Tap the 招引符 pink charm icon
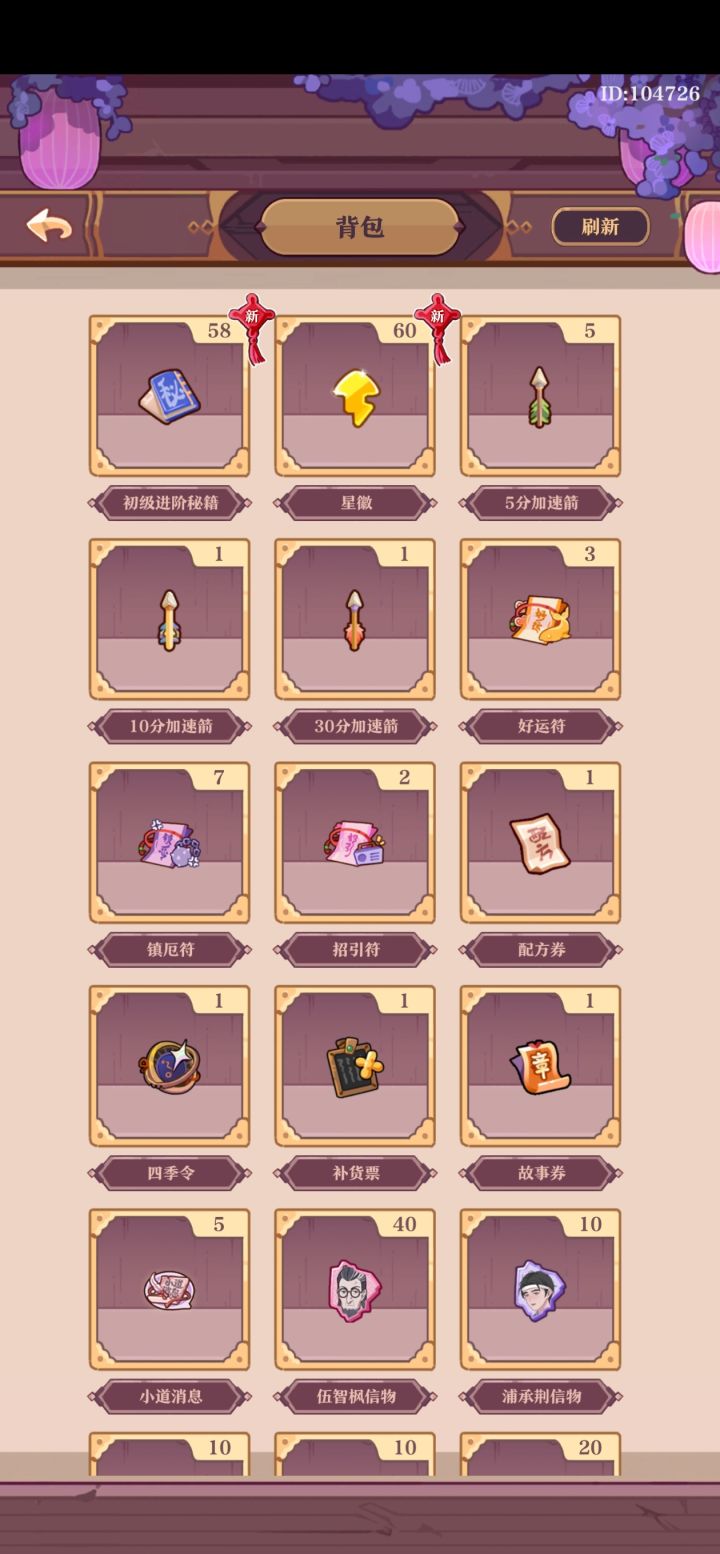Image resolution: width=720 pixels, height=1554 pixels. [355, 843]
